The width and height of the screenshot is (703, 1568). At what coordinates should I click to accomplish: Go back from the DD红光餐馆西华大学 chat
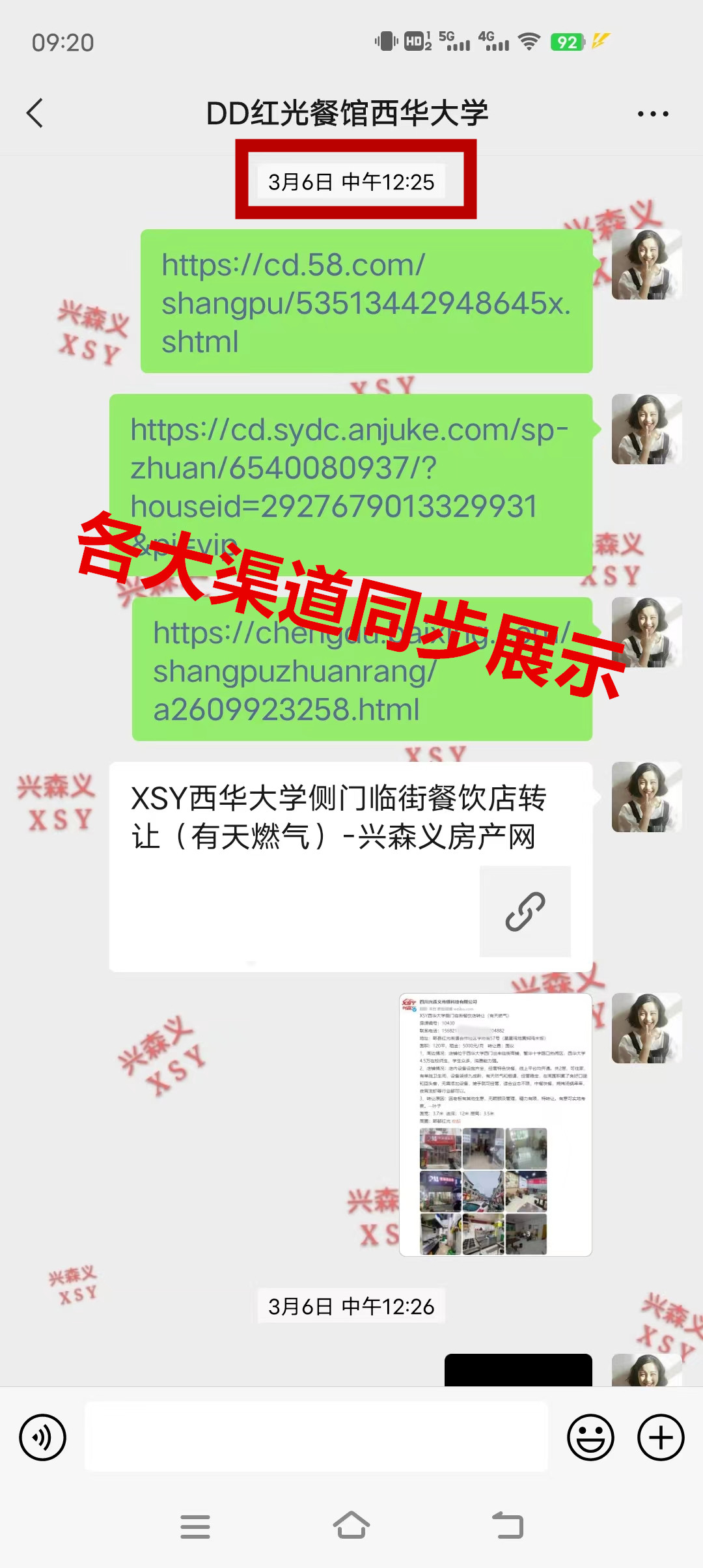click(x=35, y=113)
